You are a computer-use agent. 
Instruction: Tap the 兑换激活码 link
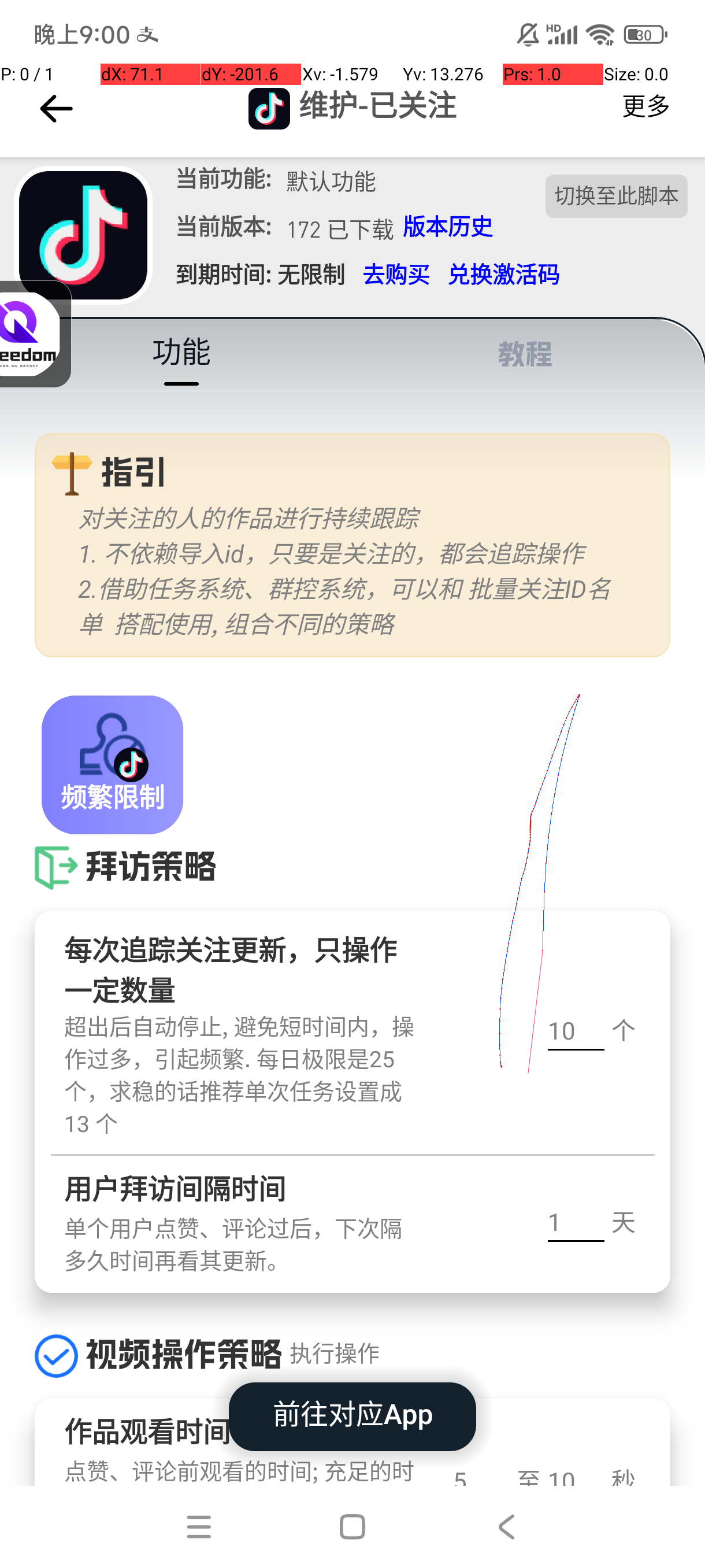[503, 275]
